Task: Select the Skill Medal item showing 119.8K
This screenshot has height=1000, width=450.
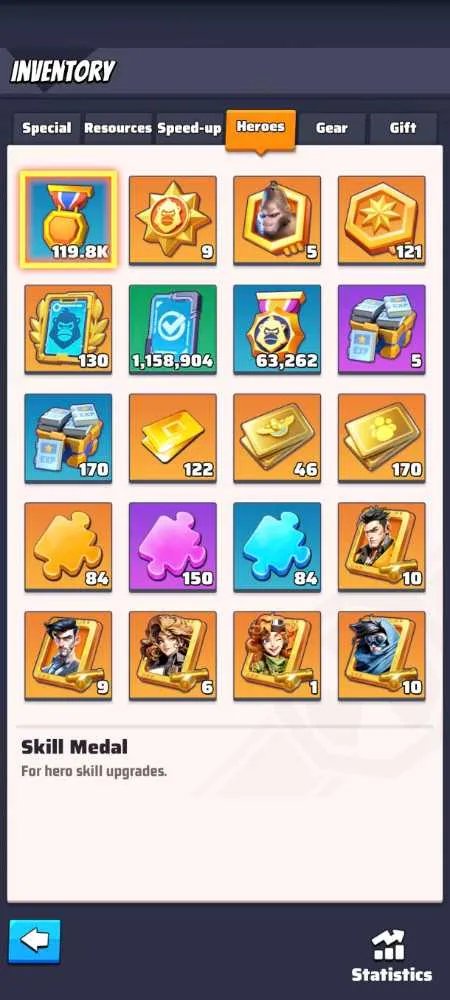Action: click(68, 219)
